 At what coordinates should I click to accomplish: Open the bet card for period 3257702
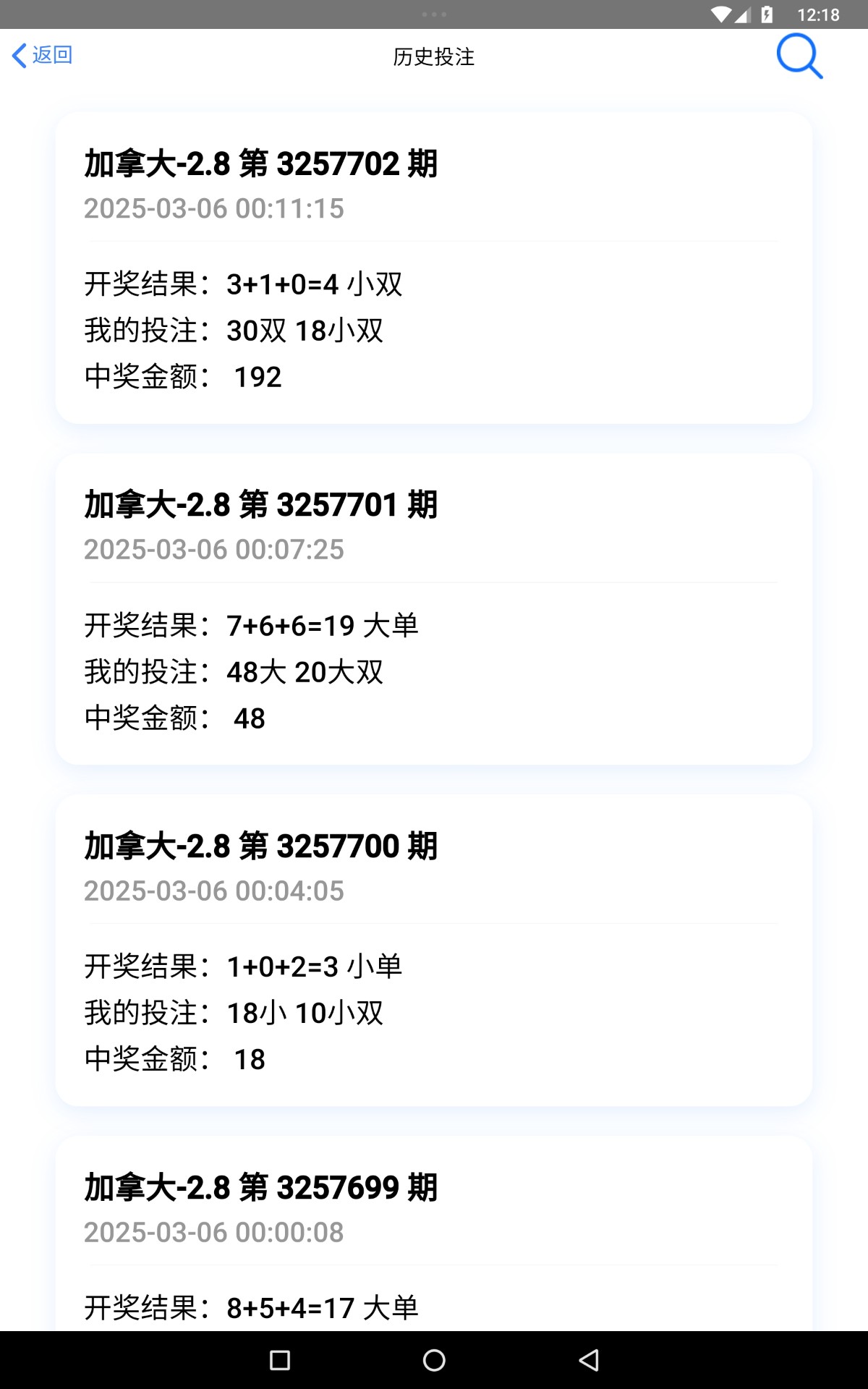pyautogui.click(x=434, y=268)
